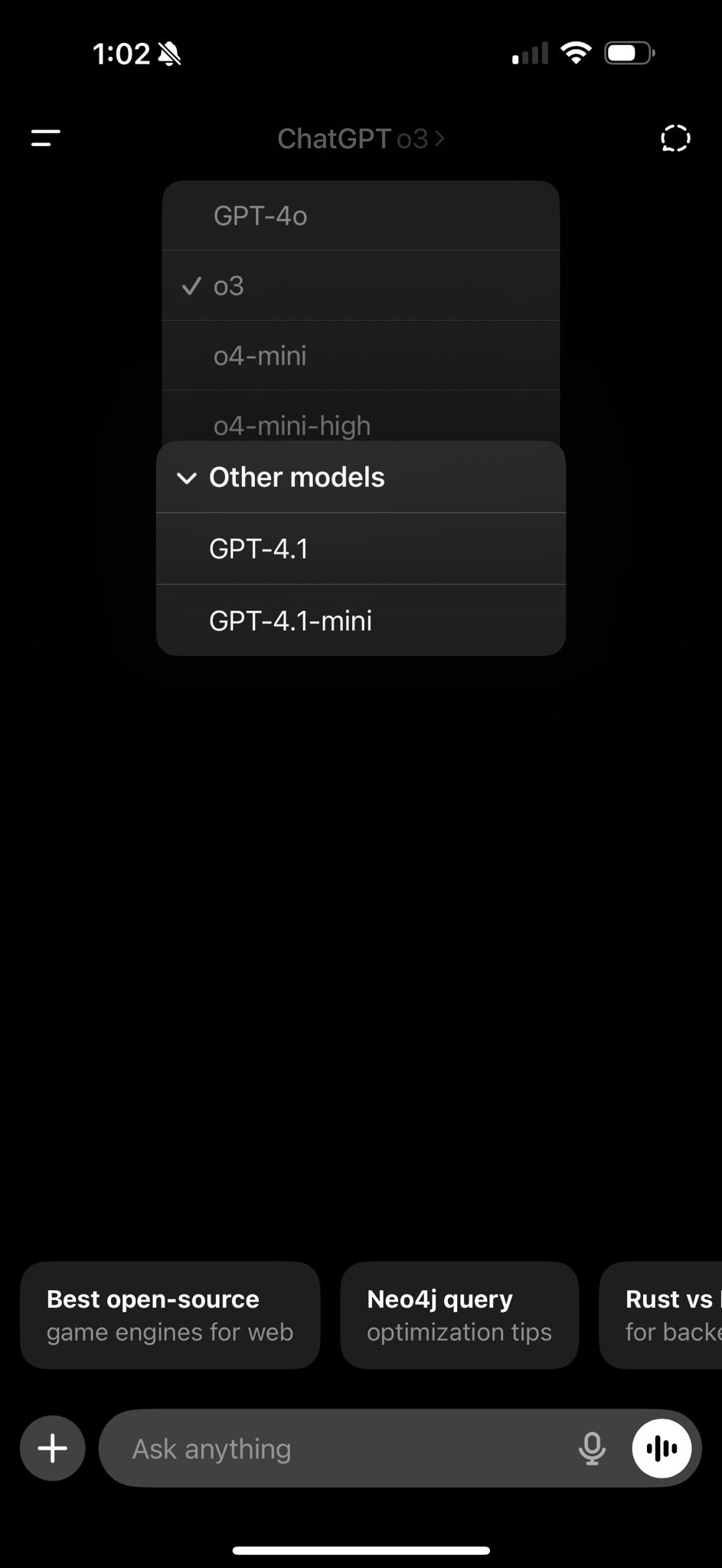Start dictation with the microphone icon
The width and height of the screenshot is (722, 1568).
(592, 1449)
